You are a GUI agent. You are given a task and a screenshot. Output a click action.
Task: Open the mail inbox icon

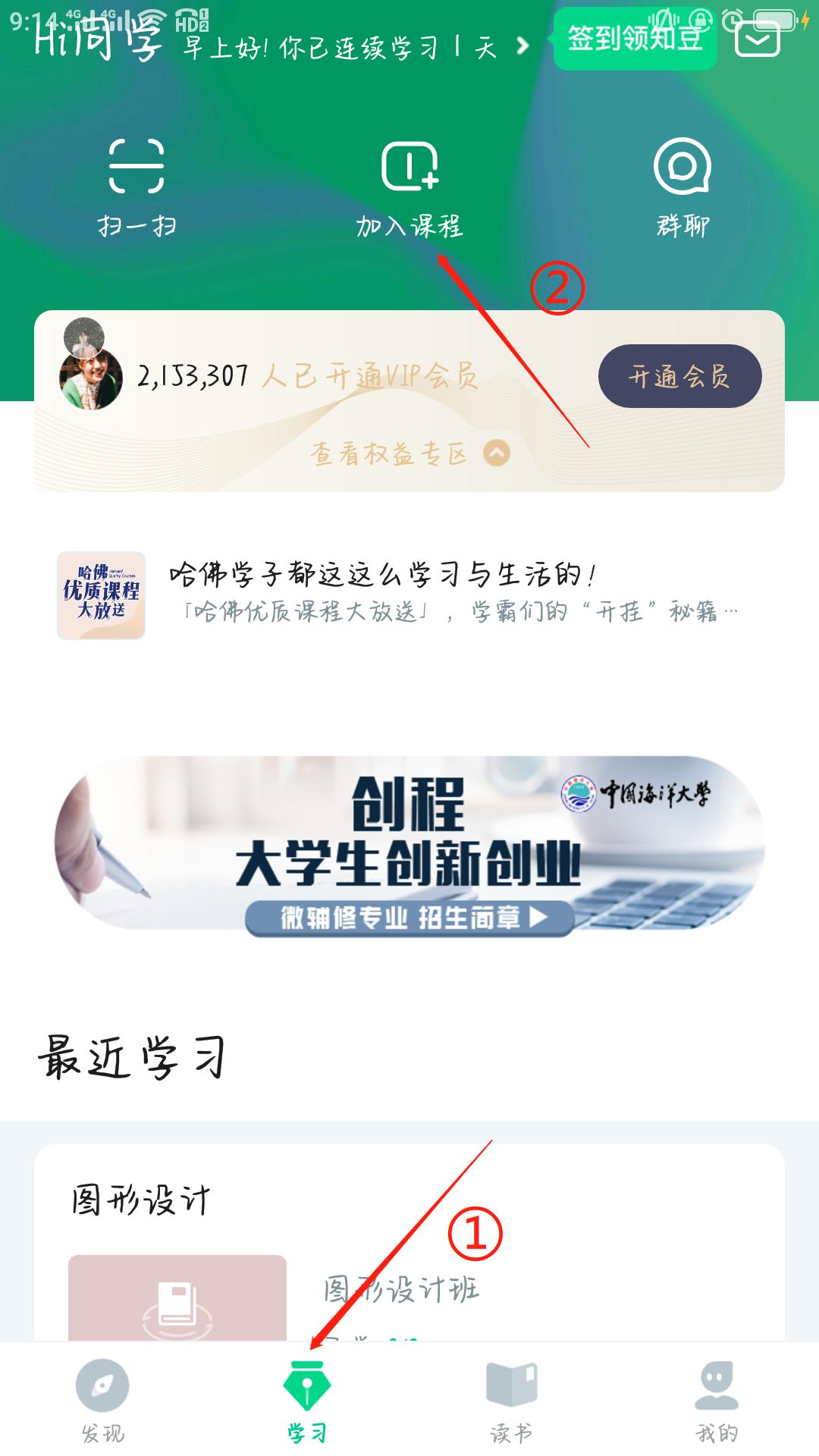(x=757, y=39)
